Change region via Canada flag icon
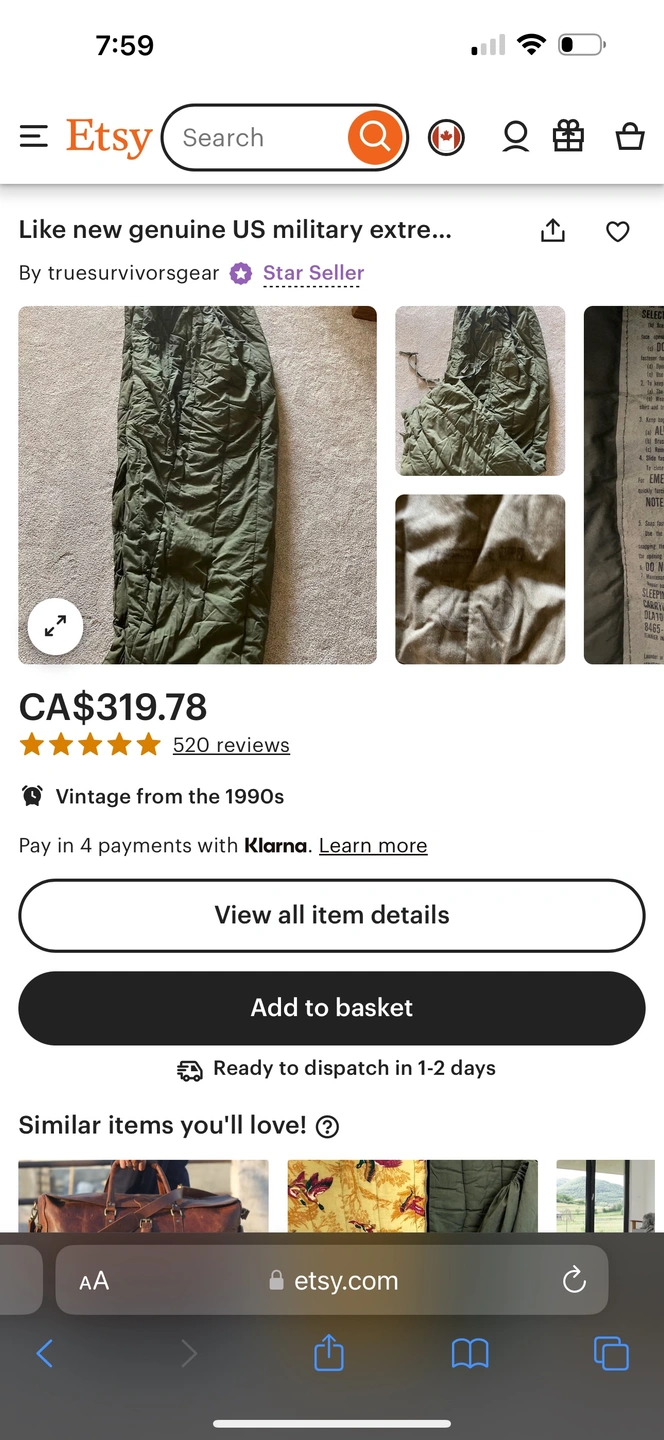This screenshot has height=1440, width=664. coord(446,137)
